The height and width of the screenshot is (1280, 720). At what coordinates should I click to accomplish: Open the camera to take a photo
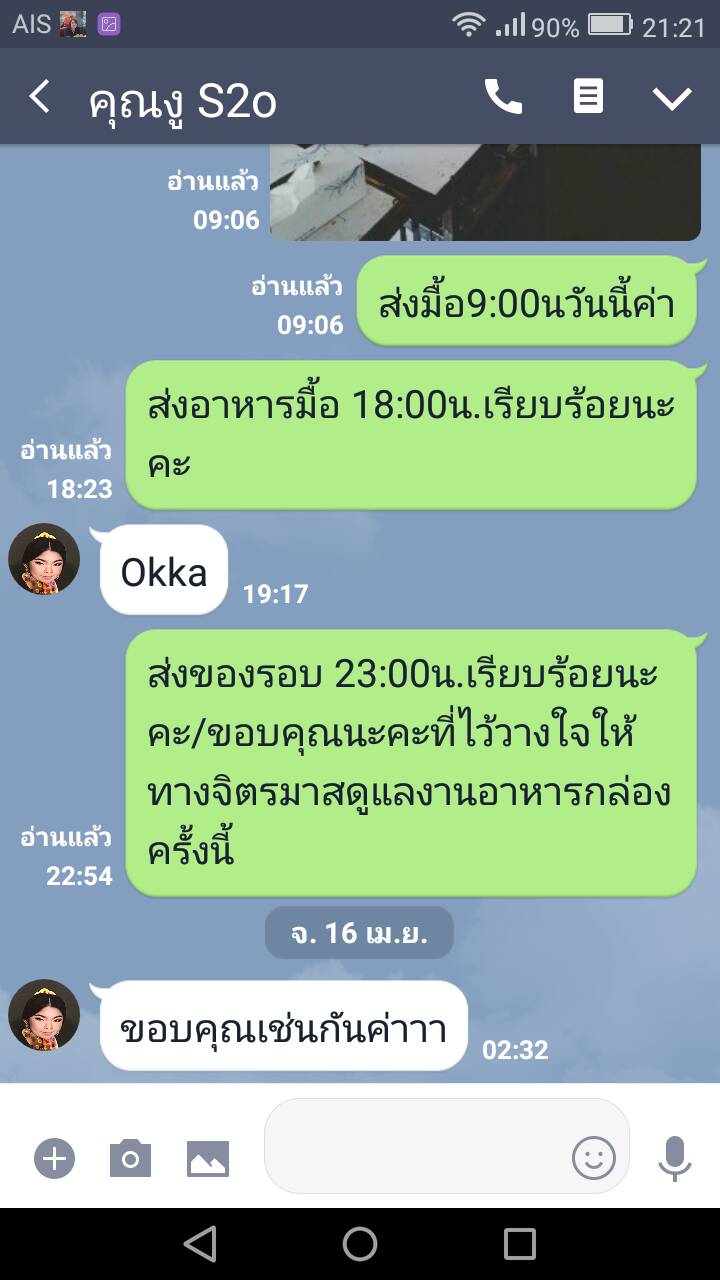[x=130, y=1159]
